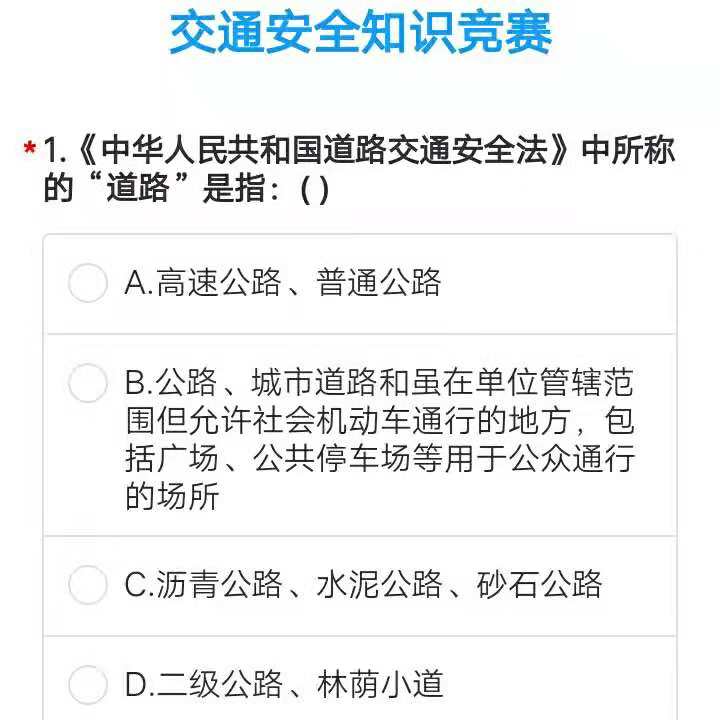This screenshot has height=720, width=720.
Task: Select option D 二级公路、林荫小道
Action: point(88,685)
